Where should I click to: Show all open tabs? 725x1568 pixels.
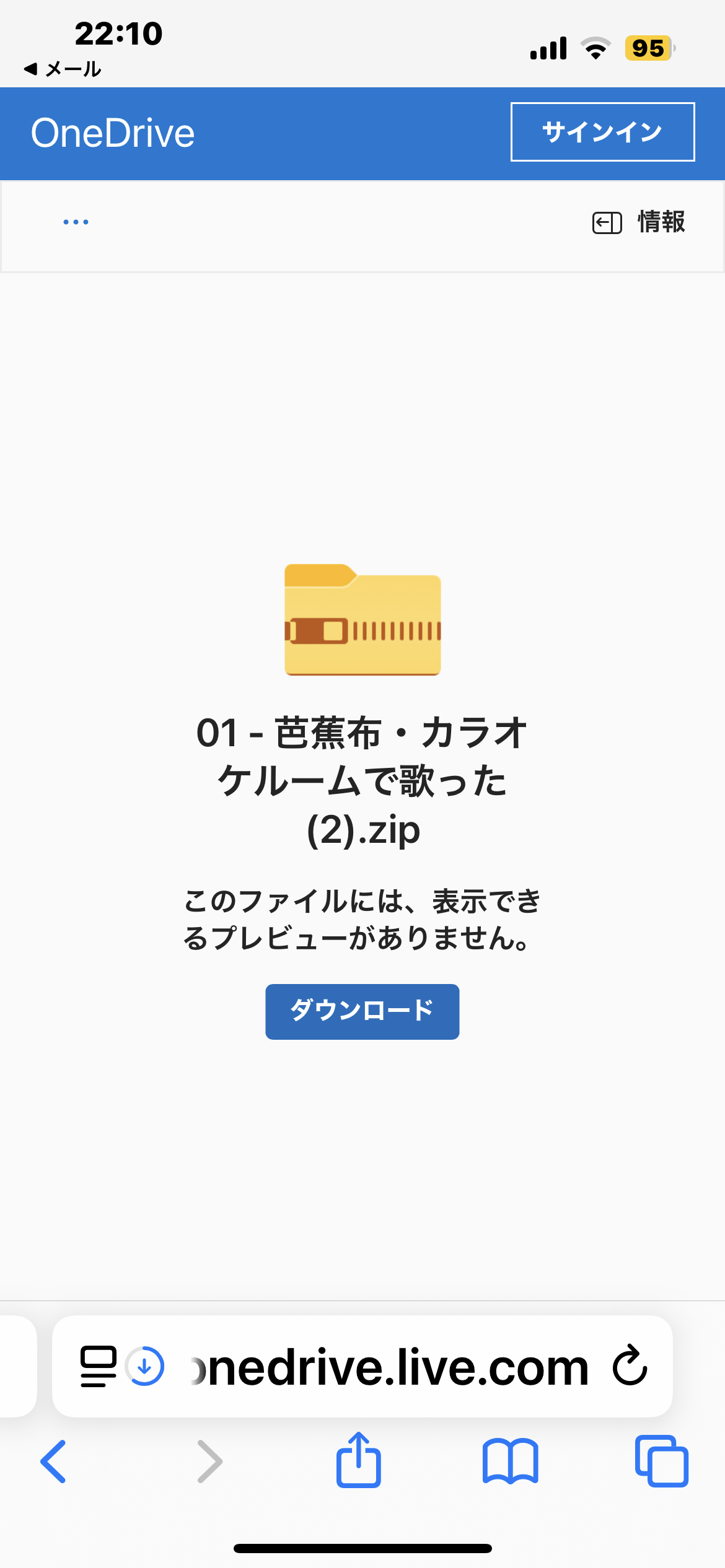point(661,1461)
